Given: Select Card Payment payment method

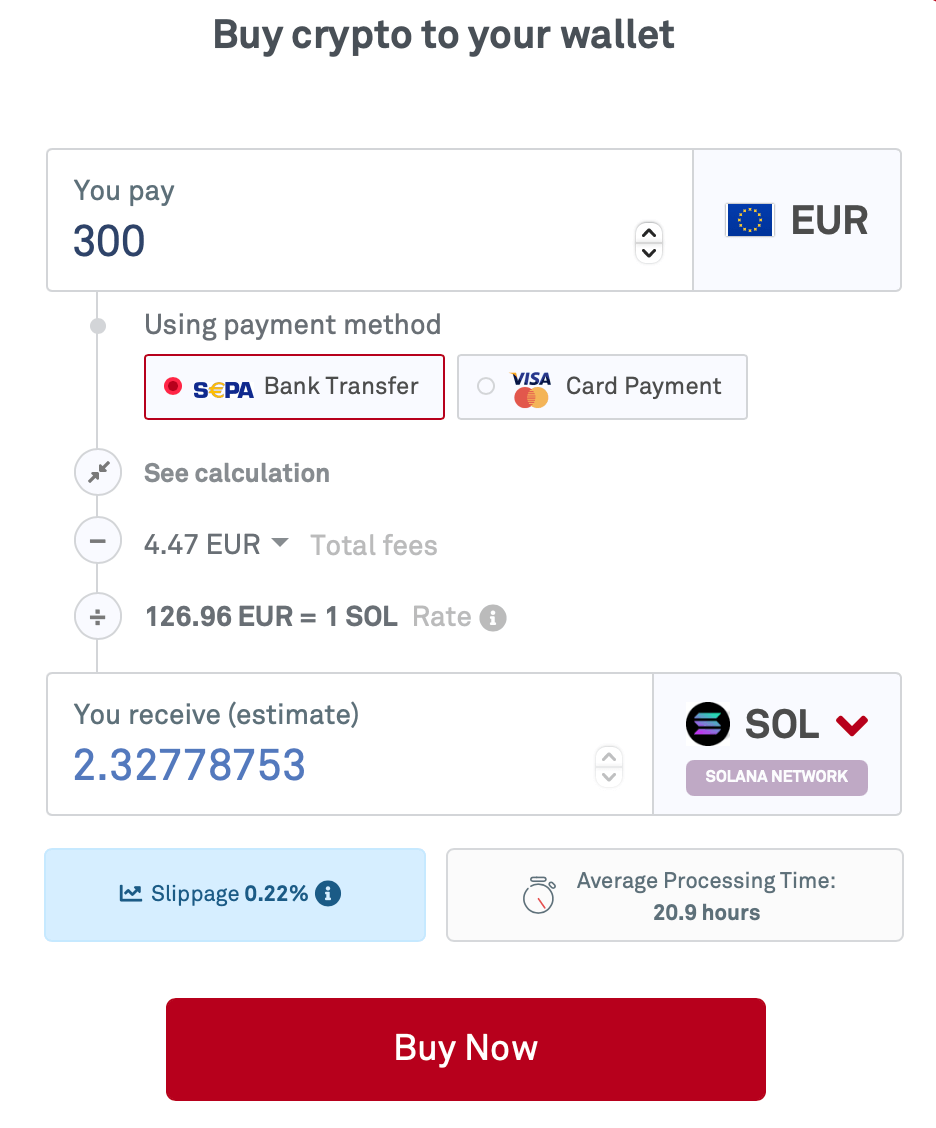Looking at the screenshot, I should 602,387.
